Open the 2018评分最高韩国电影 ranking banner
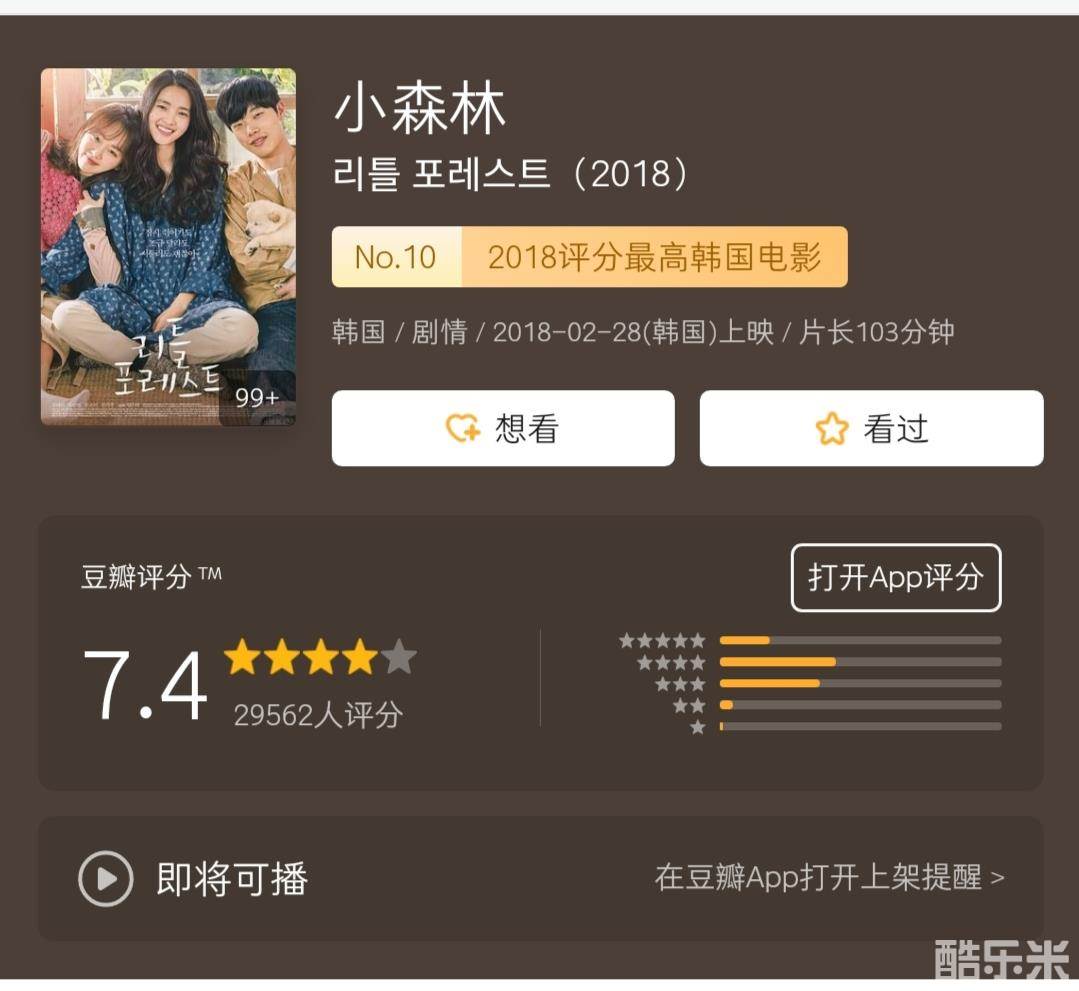The width and height of the screenshot is (1079, 991). pyautogui.click(x=589, y=257)
